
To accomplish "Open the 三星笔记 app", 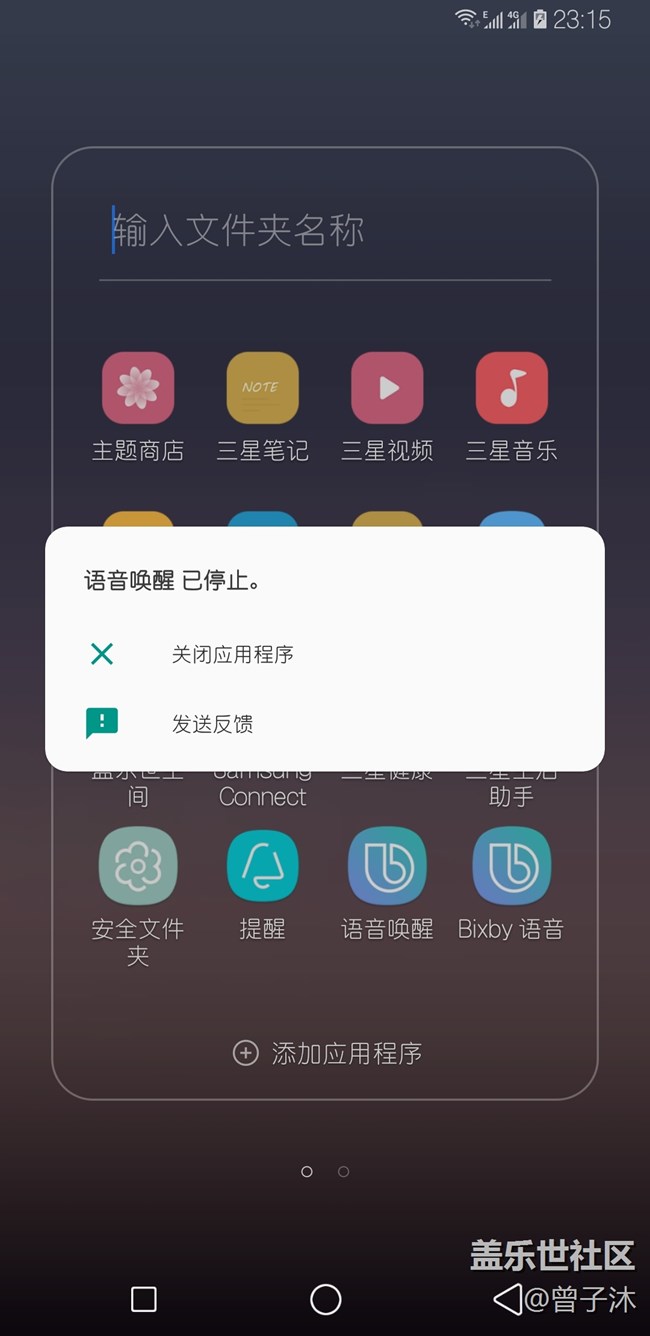I will [x=262, y=388].
